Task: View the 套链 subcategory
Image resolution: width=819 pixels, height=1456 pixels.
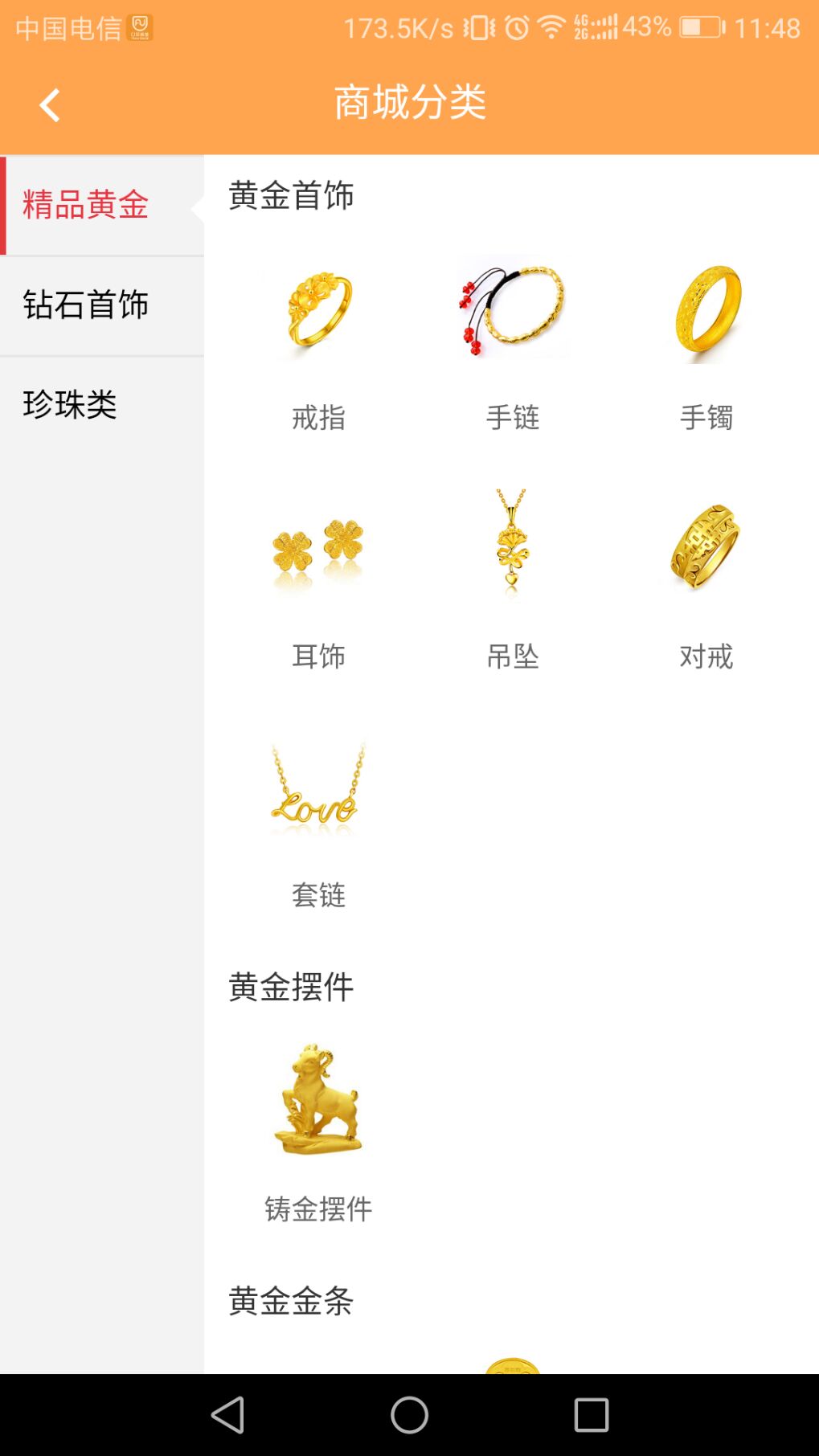Action: tap(318, 821)
